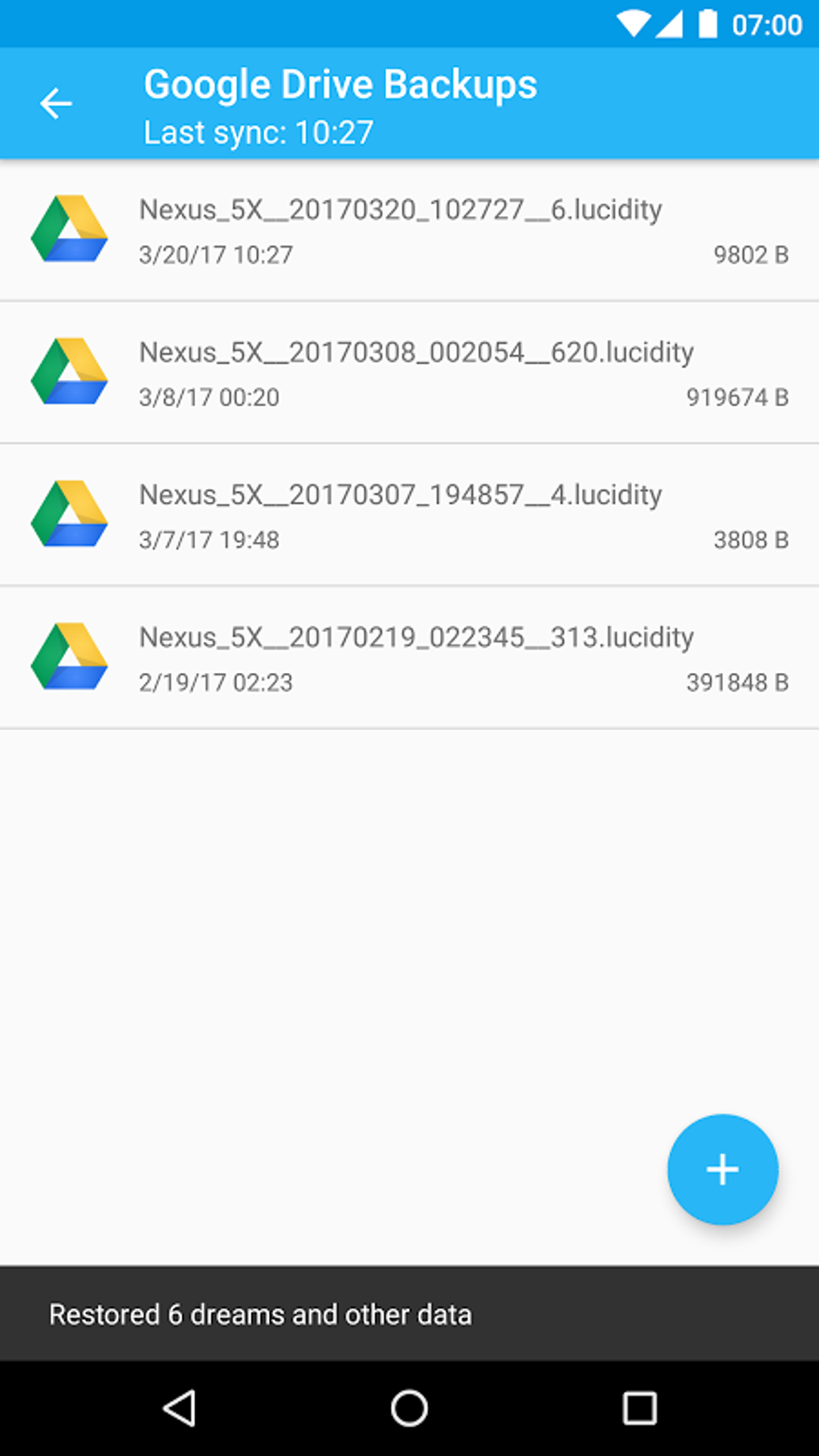The height and width of the screenshot is (1456, 819).
Task: Go back using the toolbar arrow
Action: [x=56, y=104]
